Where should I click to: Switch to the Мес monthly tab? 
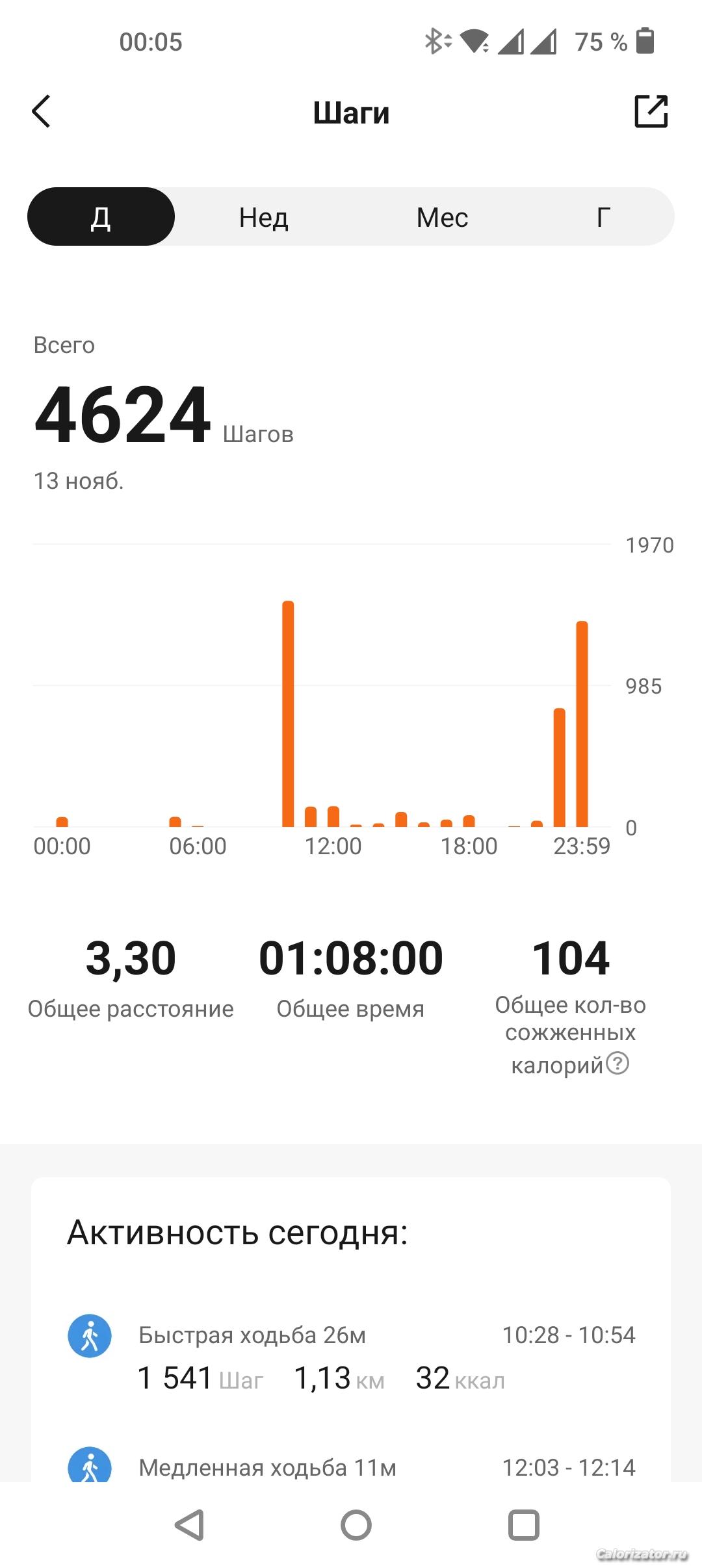click(442, 217)
